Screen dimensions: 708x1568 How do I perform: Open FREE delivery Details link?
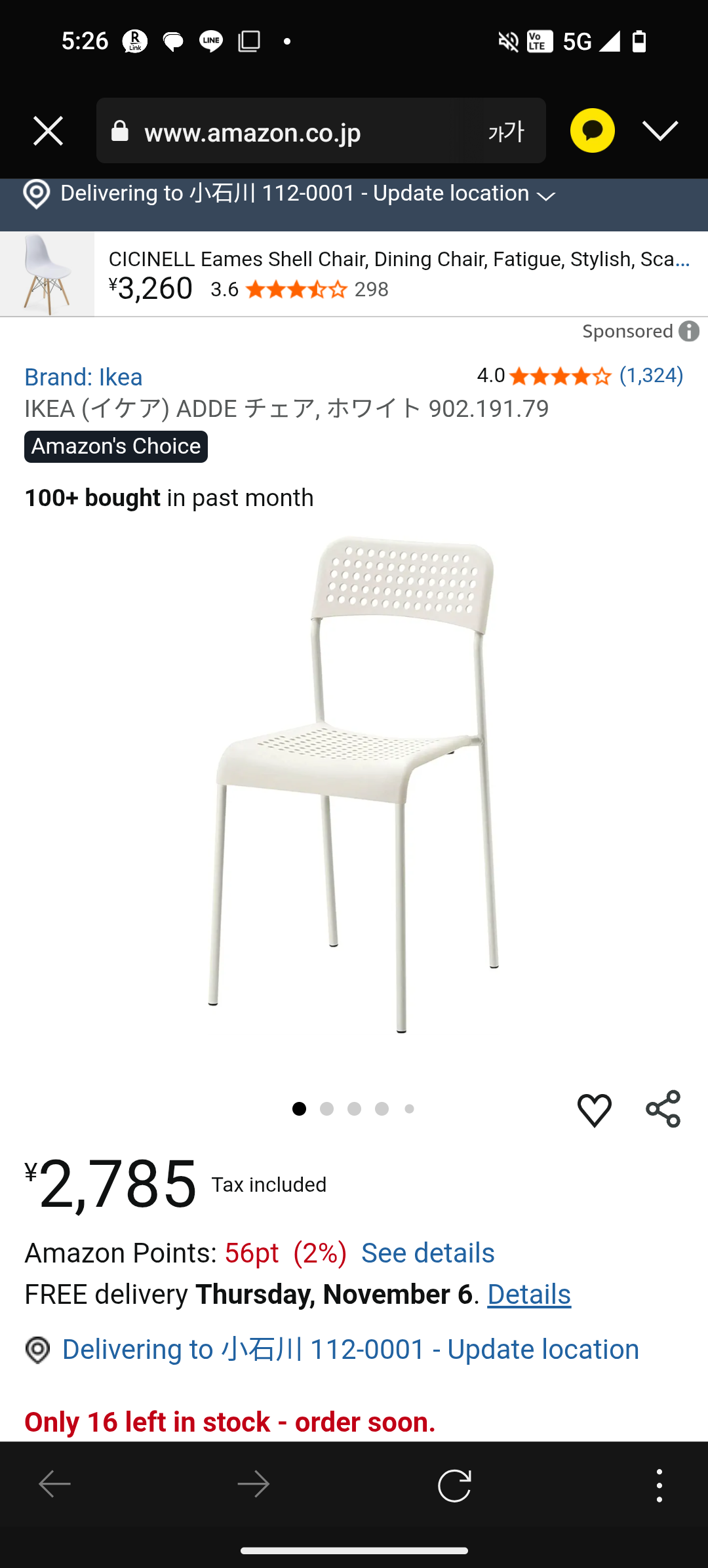[529, 1295]
